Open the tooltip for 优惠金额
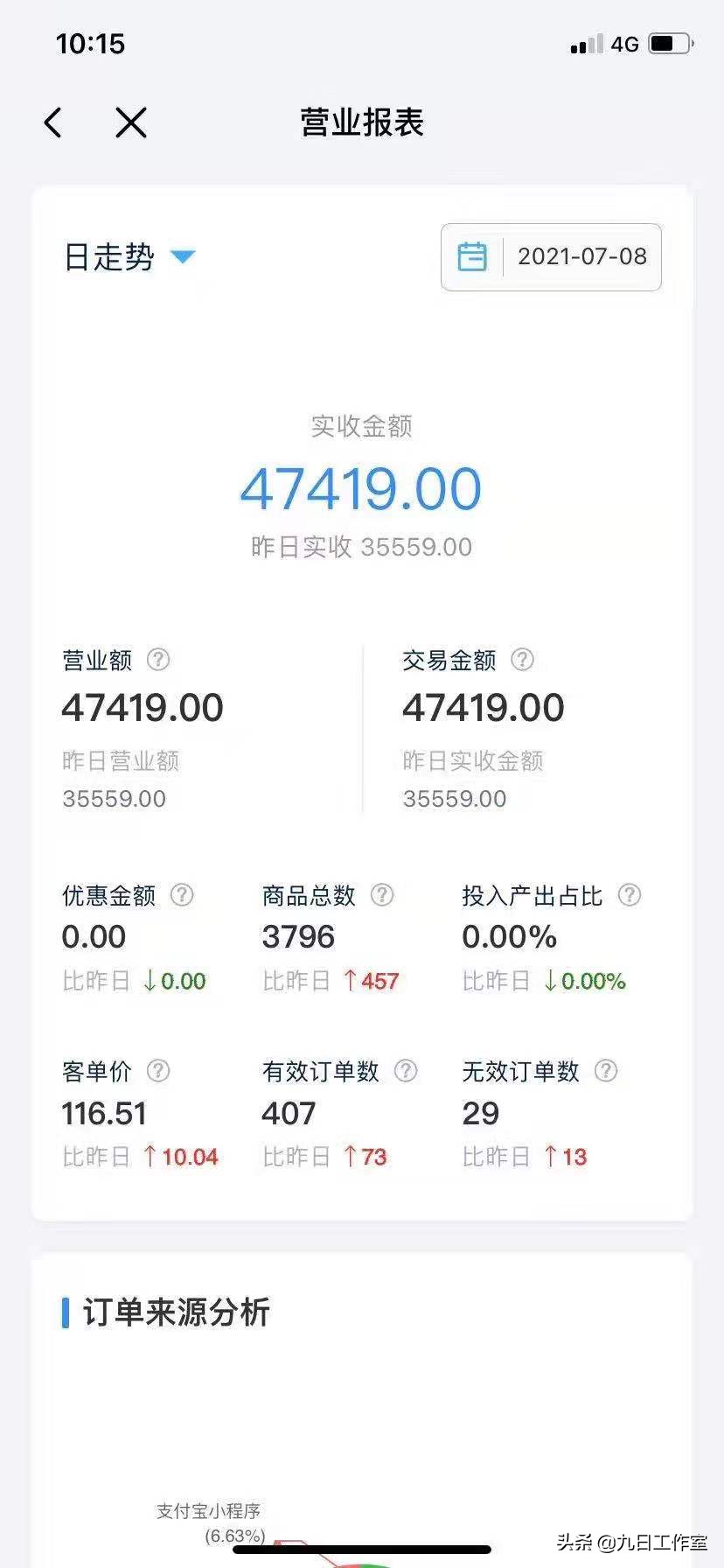The height and width of the screenshot is (1568, 724). (181, 895)
